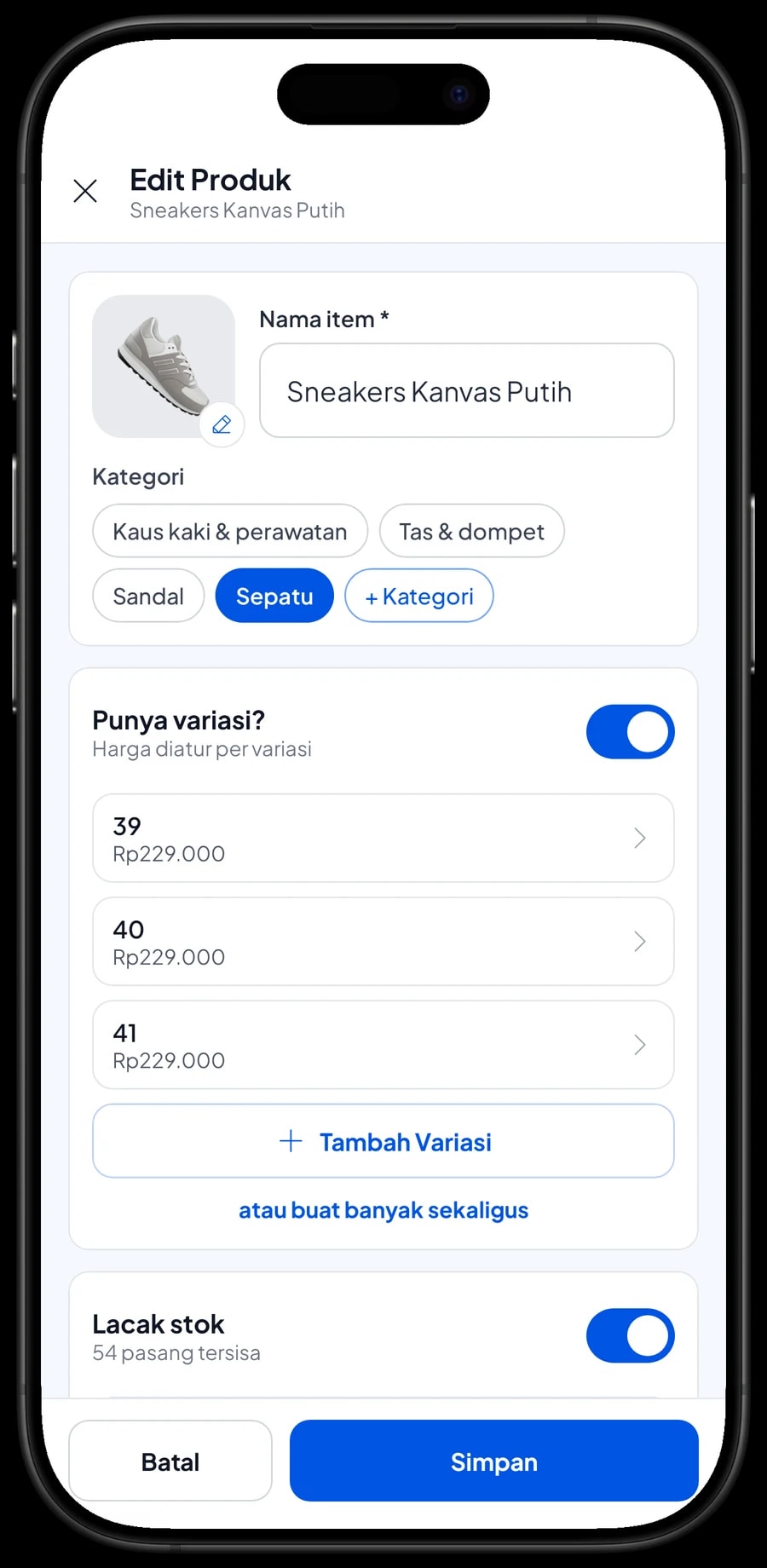
Task: Cancel editing with the Batal button
Action: (170, 1461)
